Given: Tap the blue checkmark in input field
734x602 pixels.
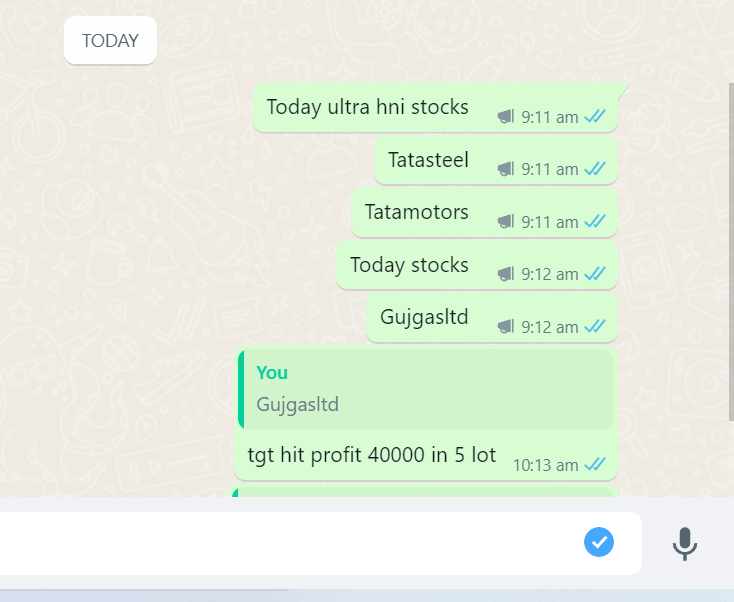Looking at the screenshot, I should [x=599, y=542].
